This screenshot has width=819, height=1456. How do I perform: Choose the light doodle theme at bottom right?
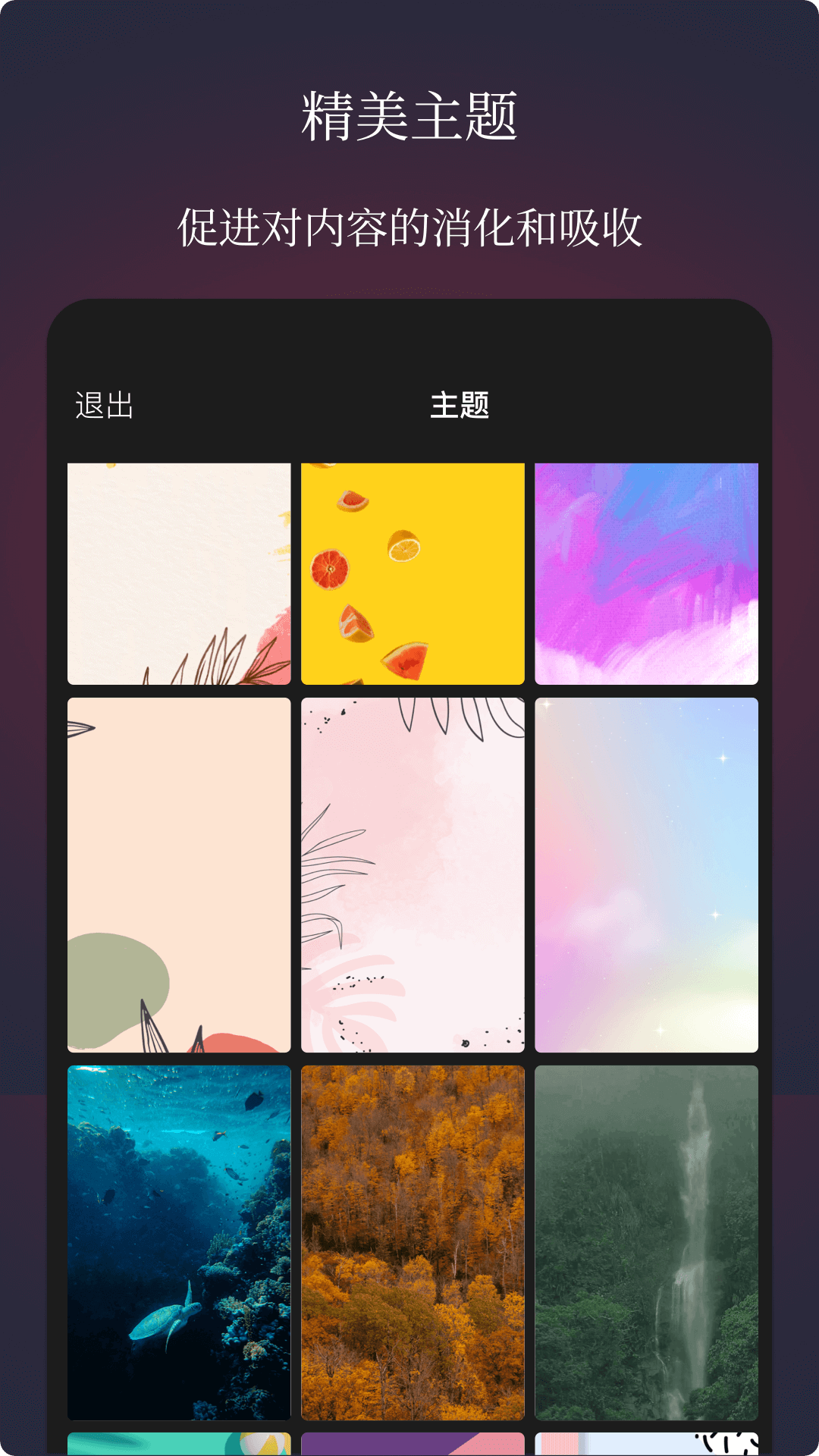(648, 1439)
